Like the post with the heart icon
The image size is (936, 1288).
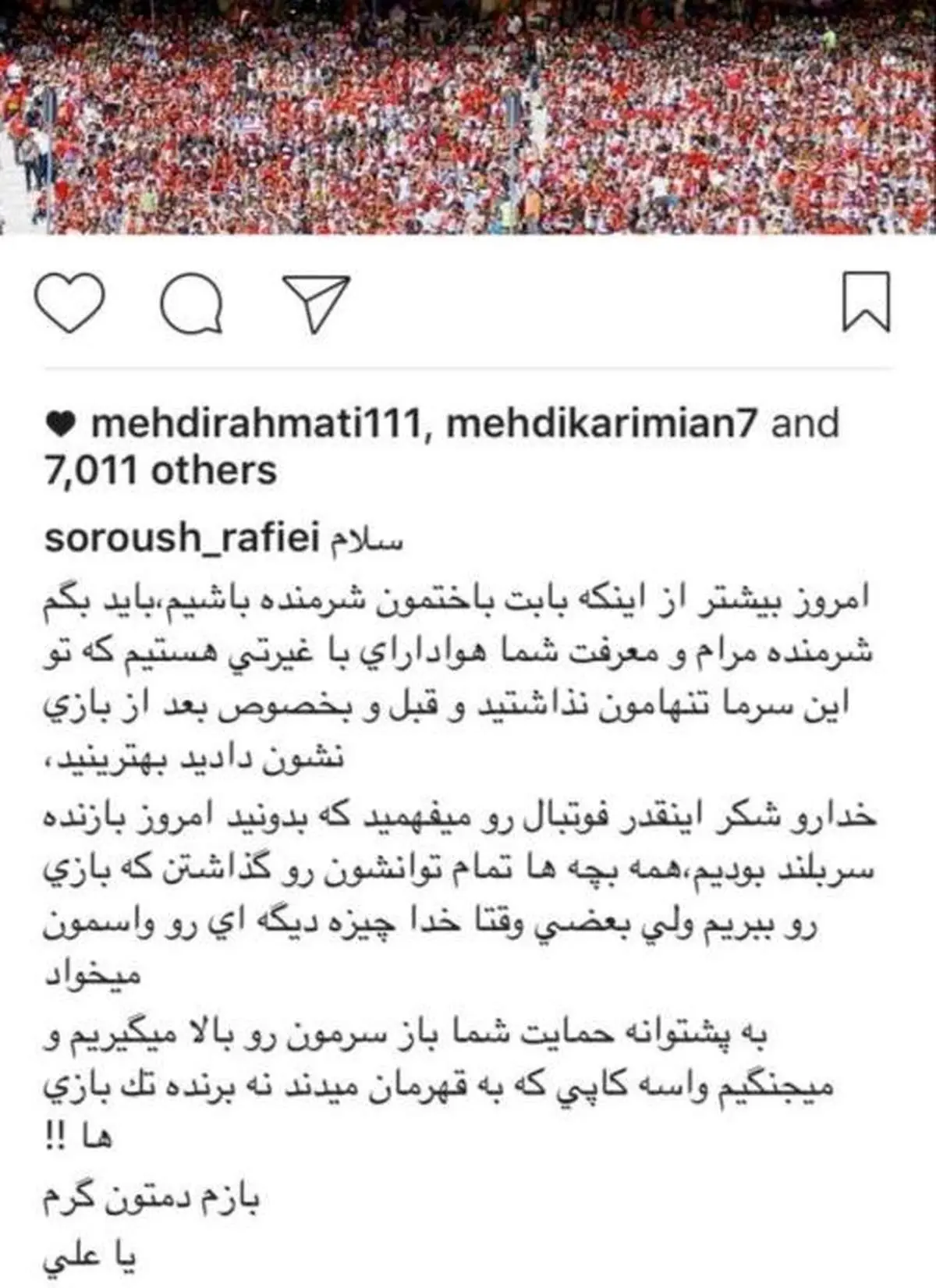[70, 303]
